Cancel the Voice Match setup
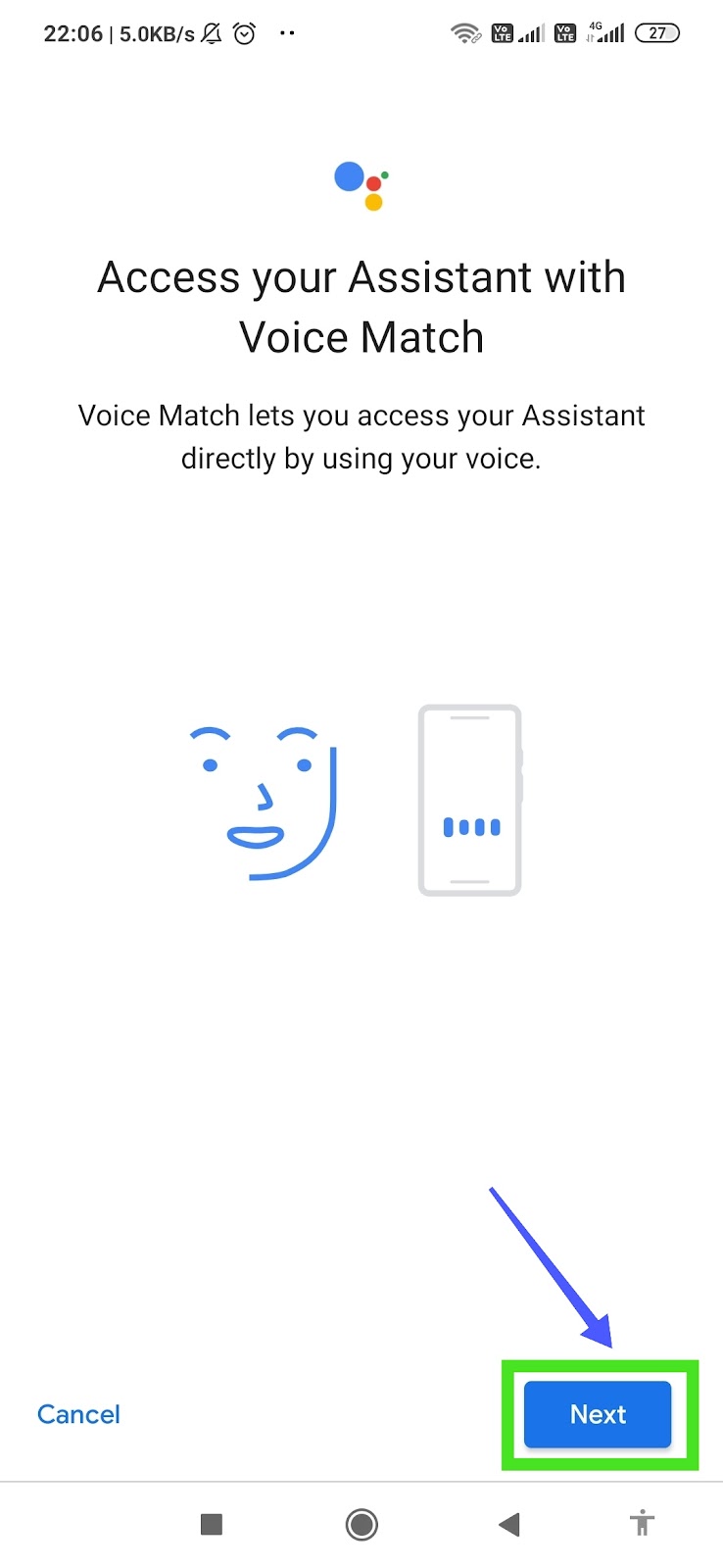Viewport: 723px width, 1568px height. pos(78,1414)
